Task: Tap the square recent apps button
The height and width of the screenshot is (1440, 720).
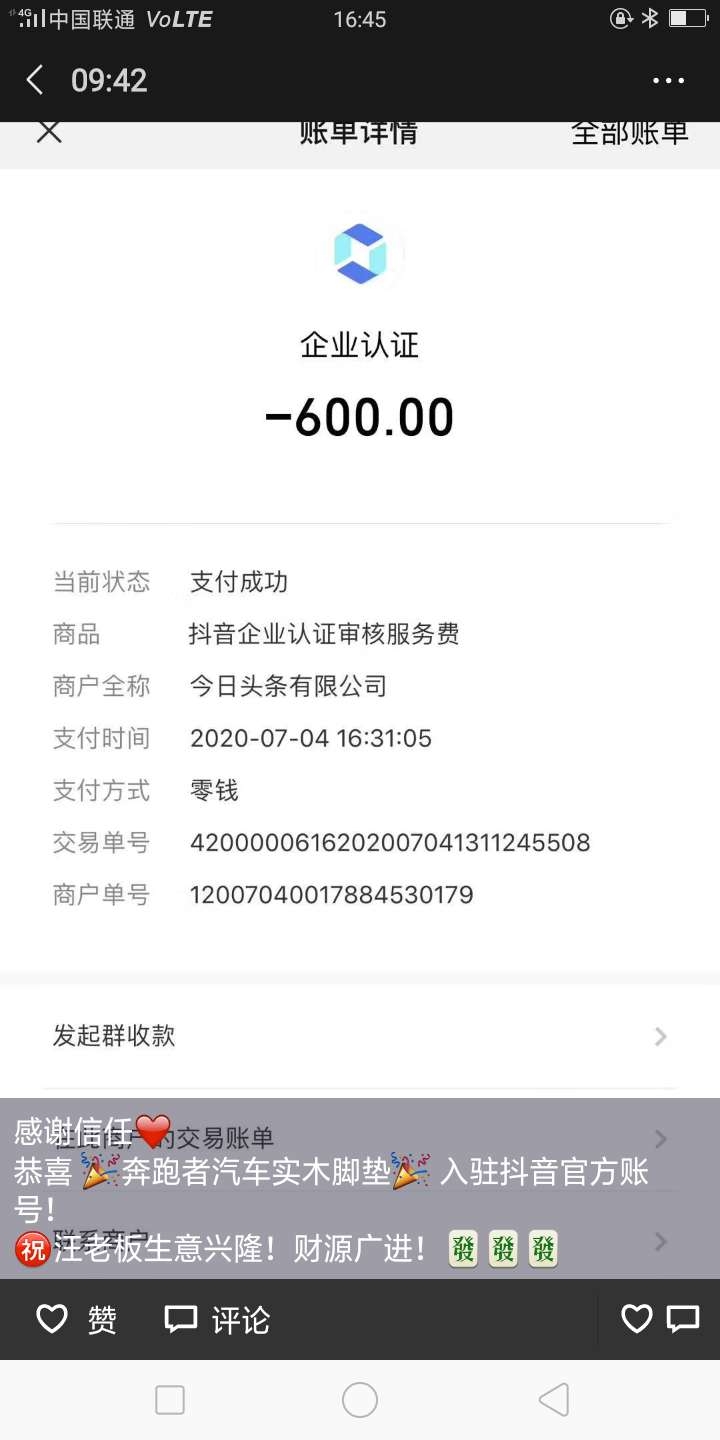Action: 170,1401
